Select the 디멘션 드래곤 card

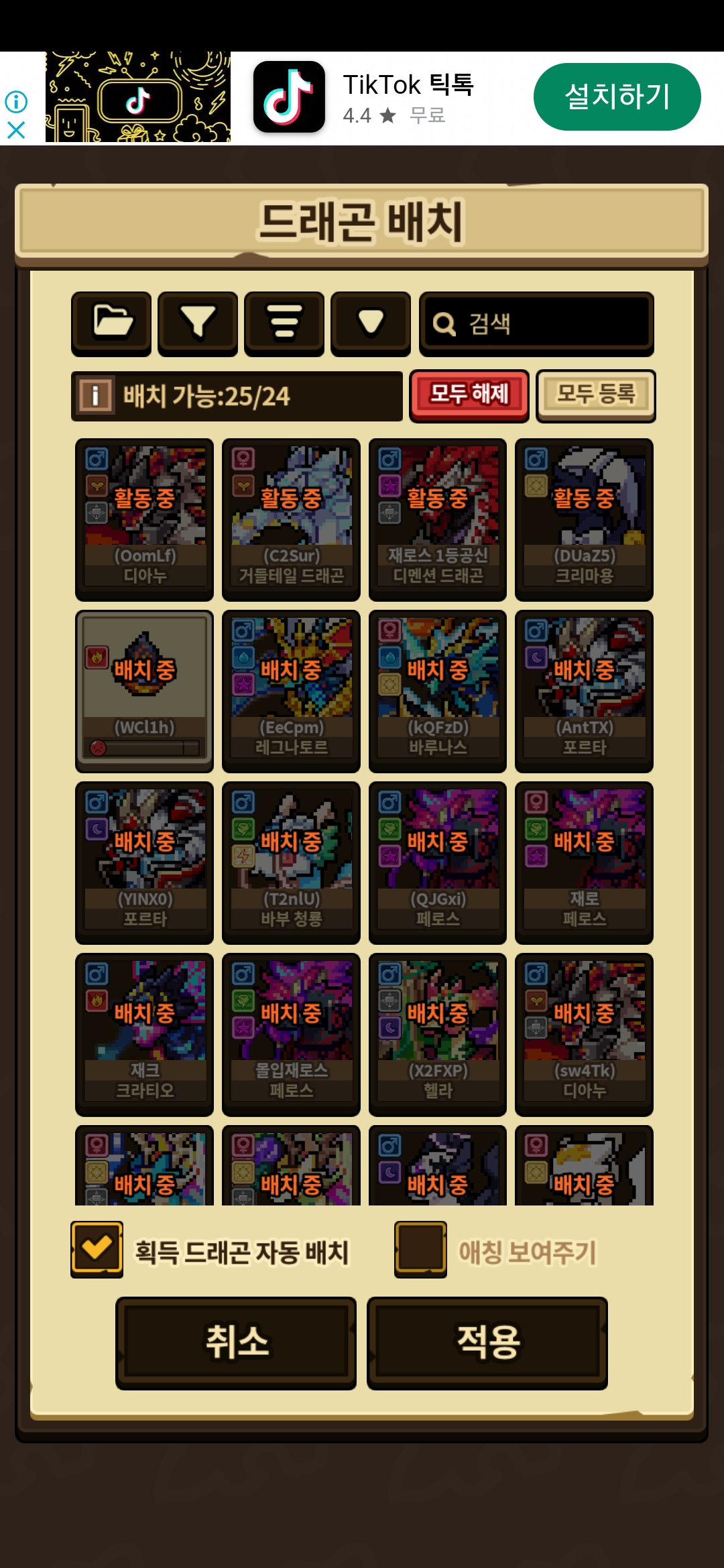(x=438, y=519)
